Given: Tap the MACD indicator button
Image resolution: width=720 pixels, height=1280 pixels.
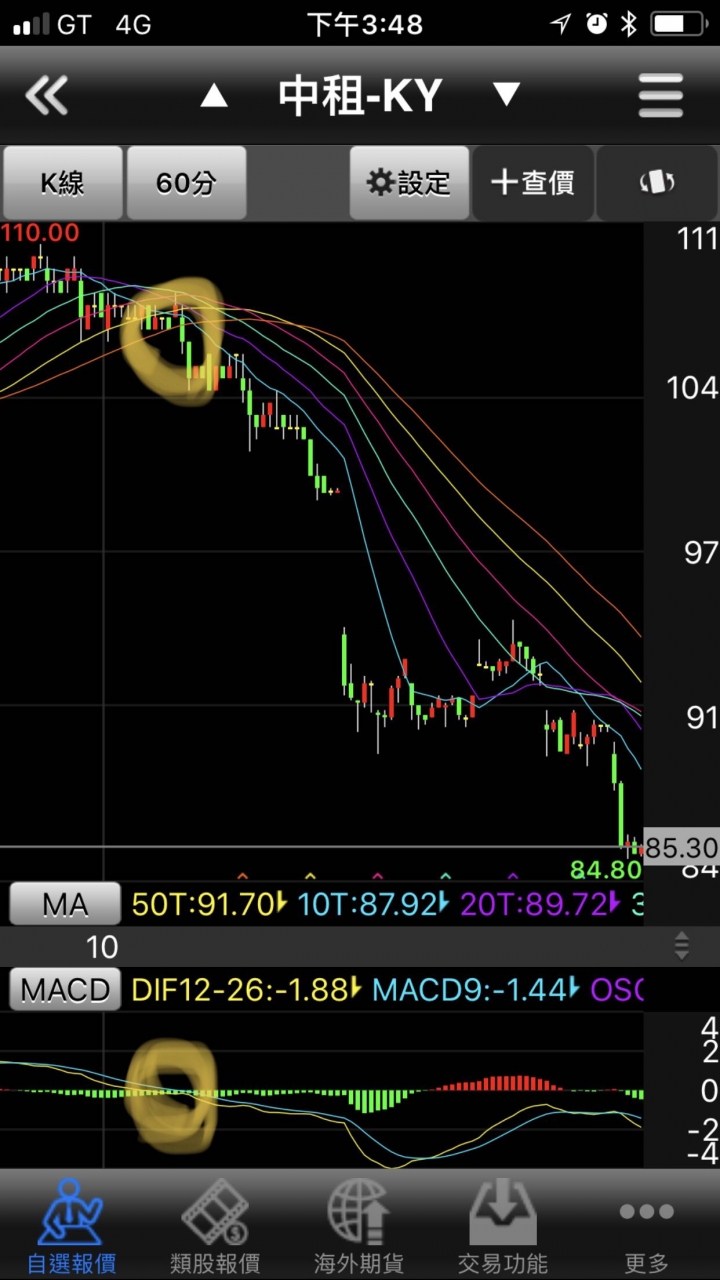Looking at the screenshot, I should pyautogui.click(x=65, y=990).
